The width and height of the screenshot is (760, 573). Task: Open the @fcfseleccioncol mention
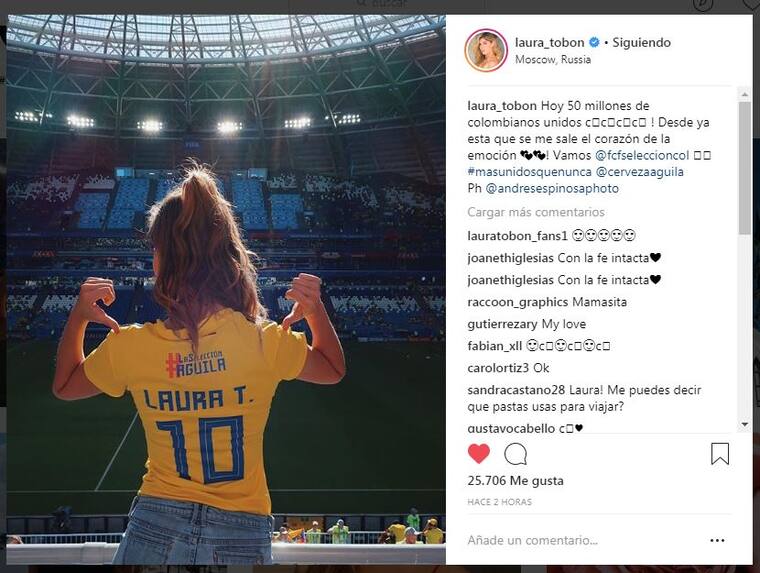pyautogui.click(x=640, y=156)
